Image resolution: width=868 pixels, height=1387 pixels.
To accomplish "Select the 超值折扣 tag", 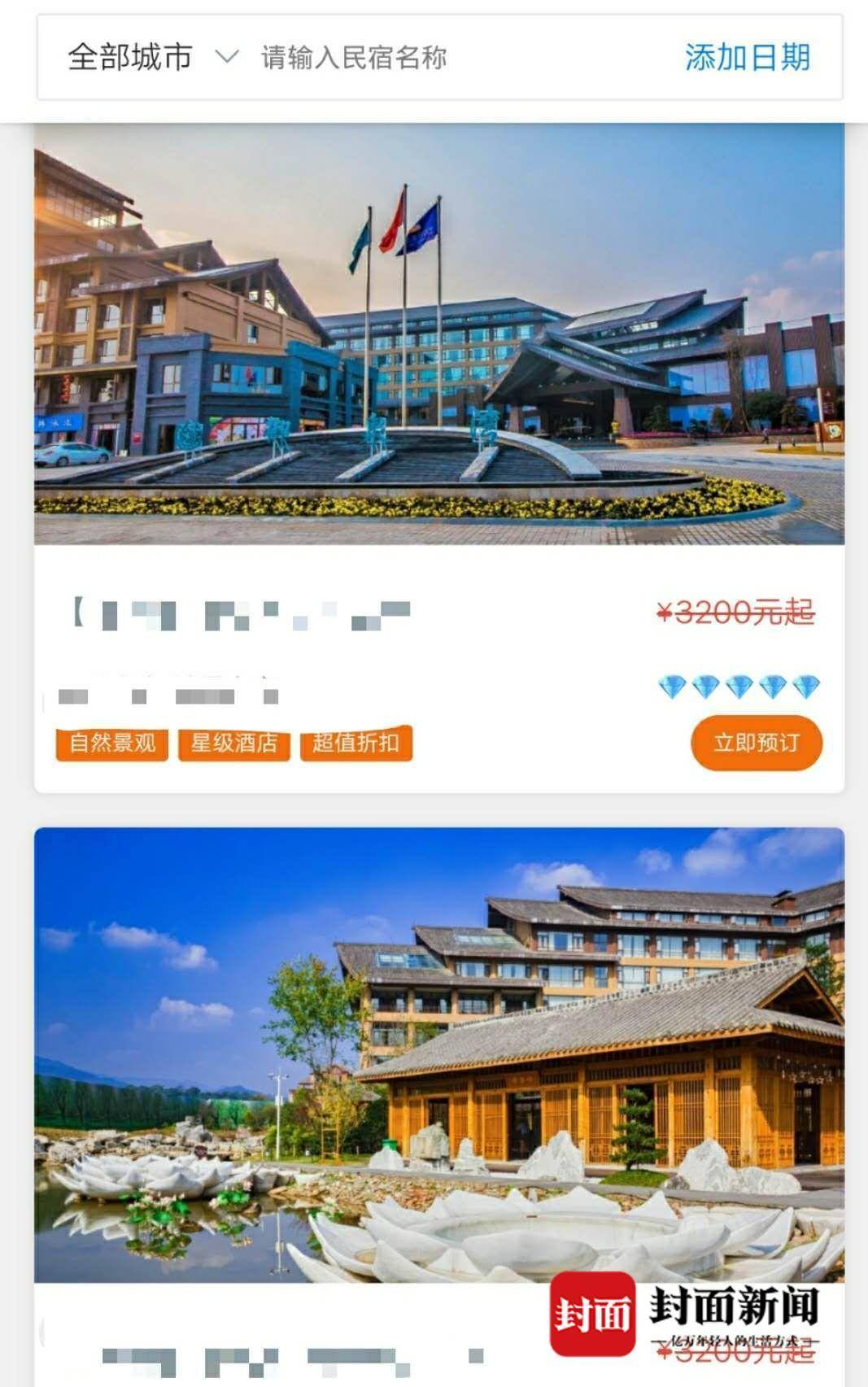I will click(x=356, y=743).
